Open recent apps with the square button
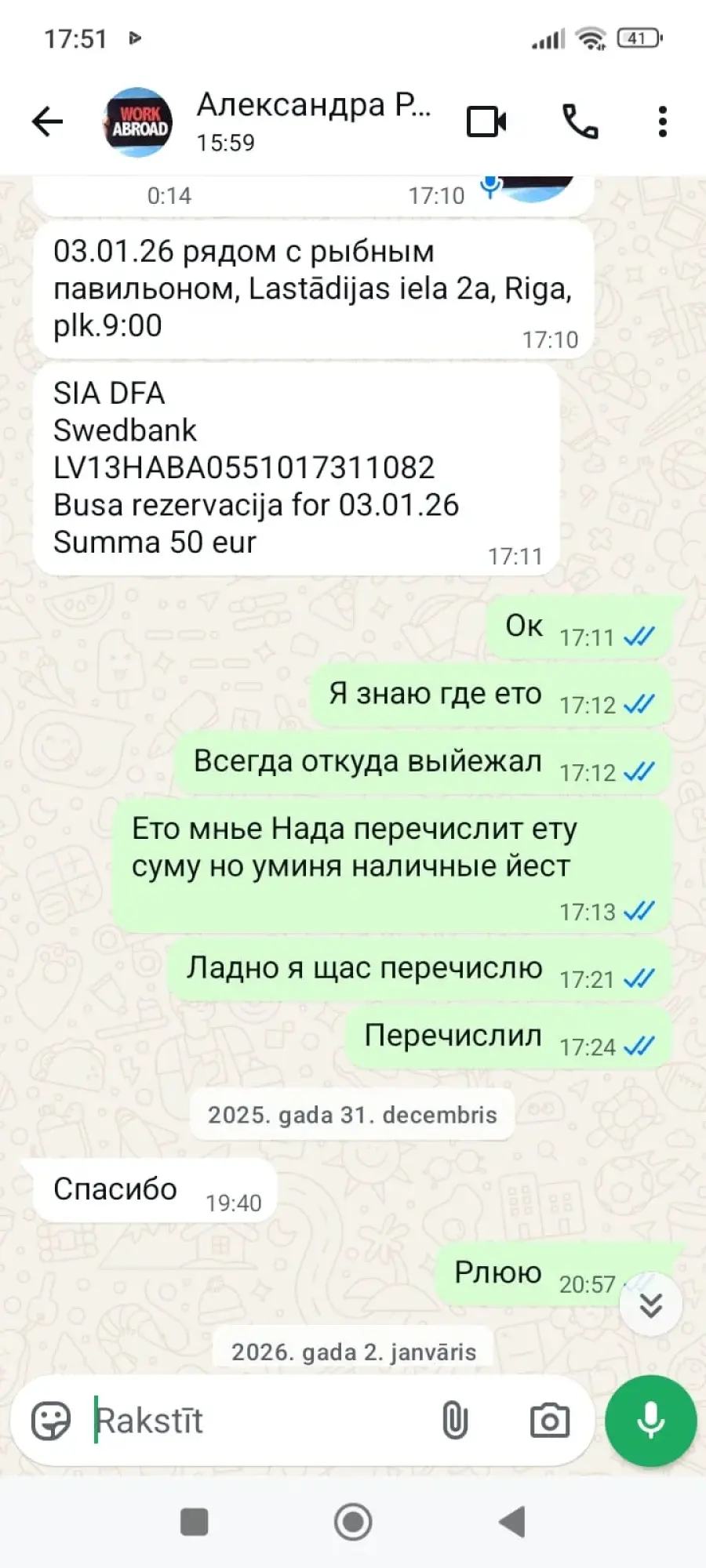The image size is (706, 1568). click(195, 1523)
